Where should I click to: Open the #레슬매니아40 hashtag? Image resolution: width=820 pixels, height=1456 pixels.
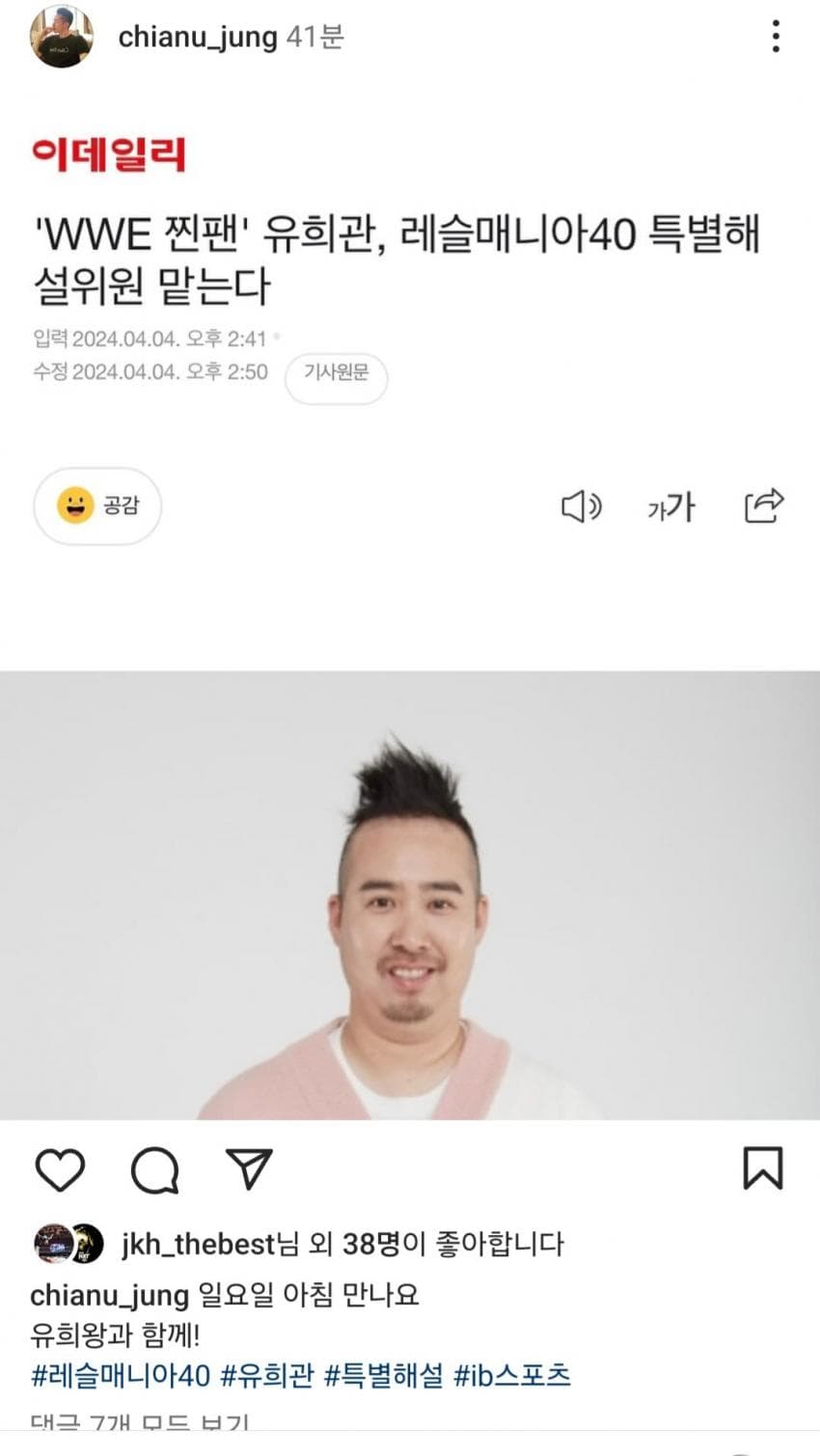coord(121,1375)
